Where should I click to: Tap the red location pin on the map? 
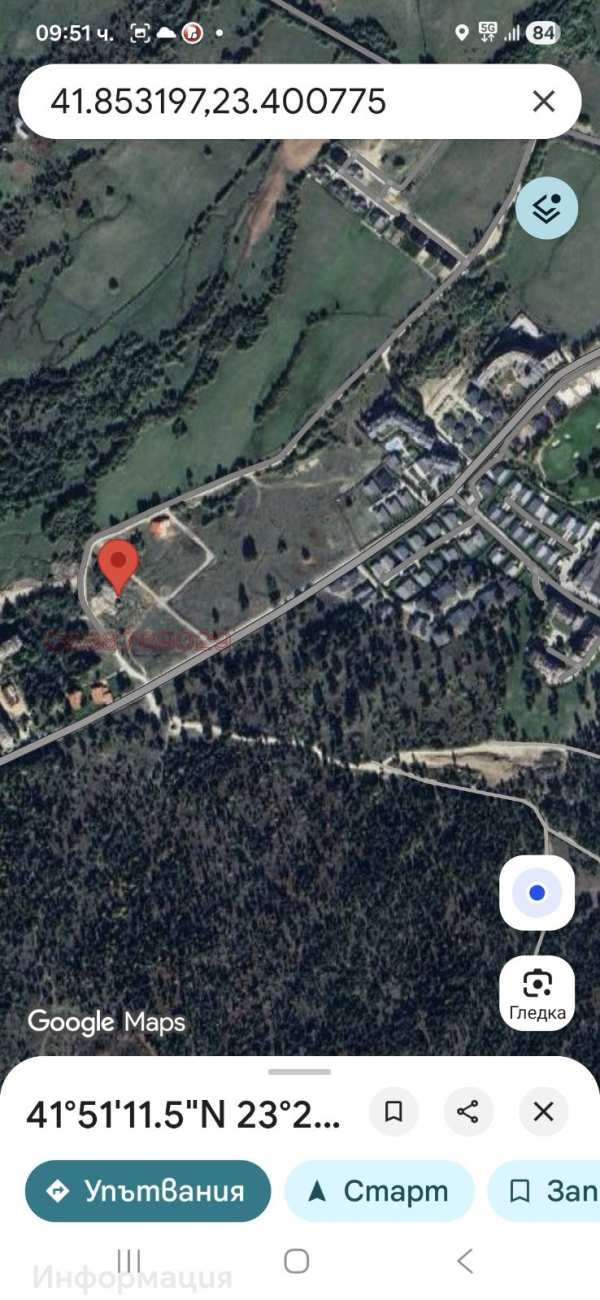click(x=119, y=567)
